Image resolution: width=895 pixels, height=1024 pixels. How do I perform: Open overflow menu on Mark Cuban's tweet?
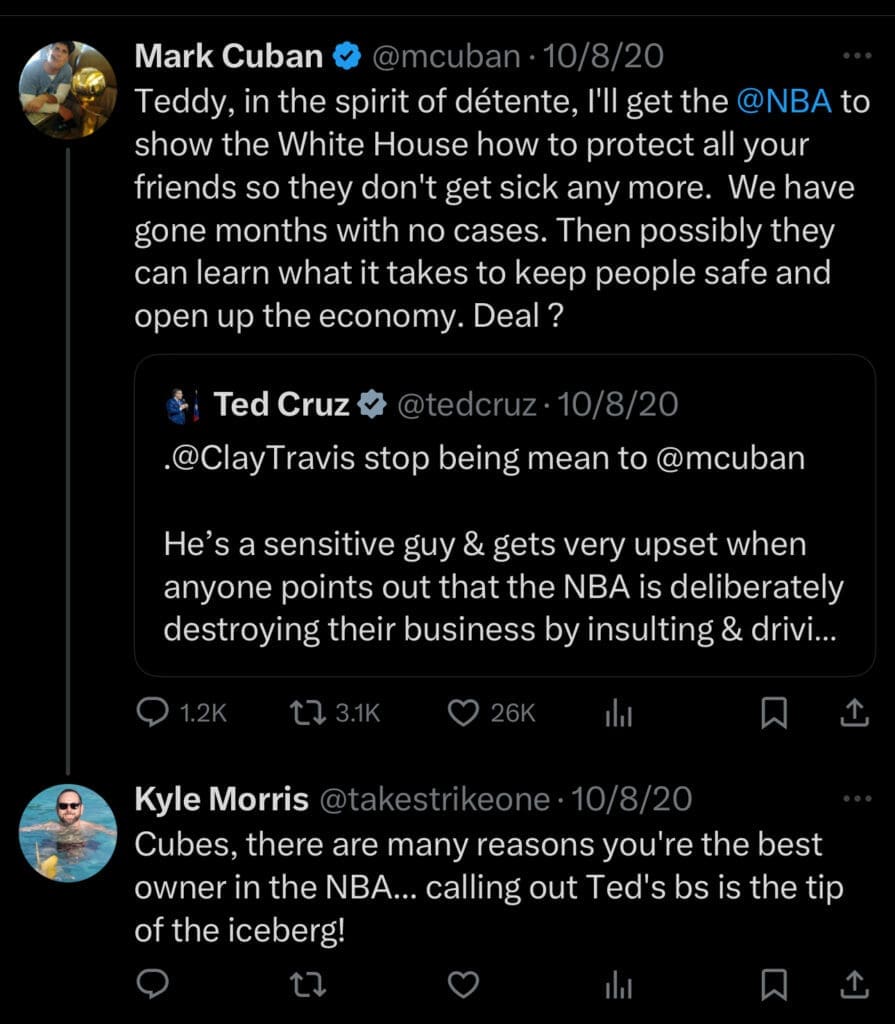857,57
